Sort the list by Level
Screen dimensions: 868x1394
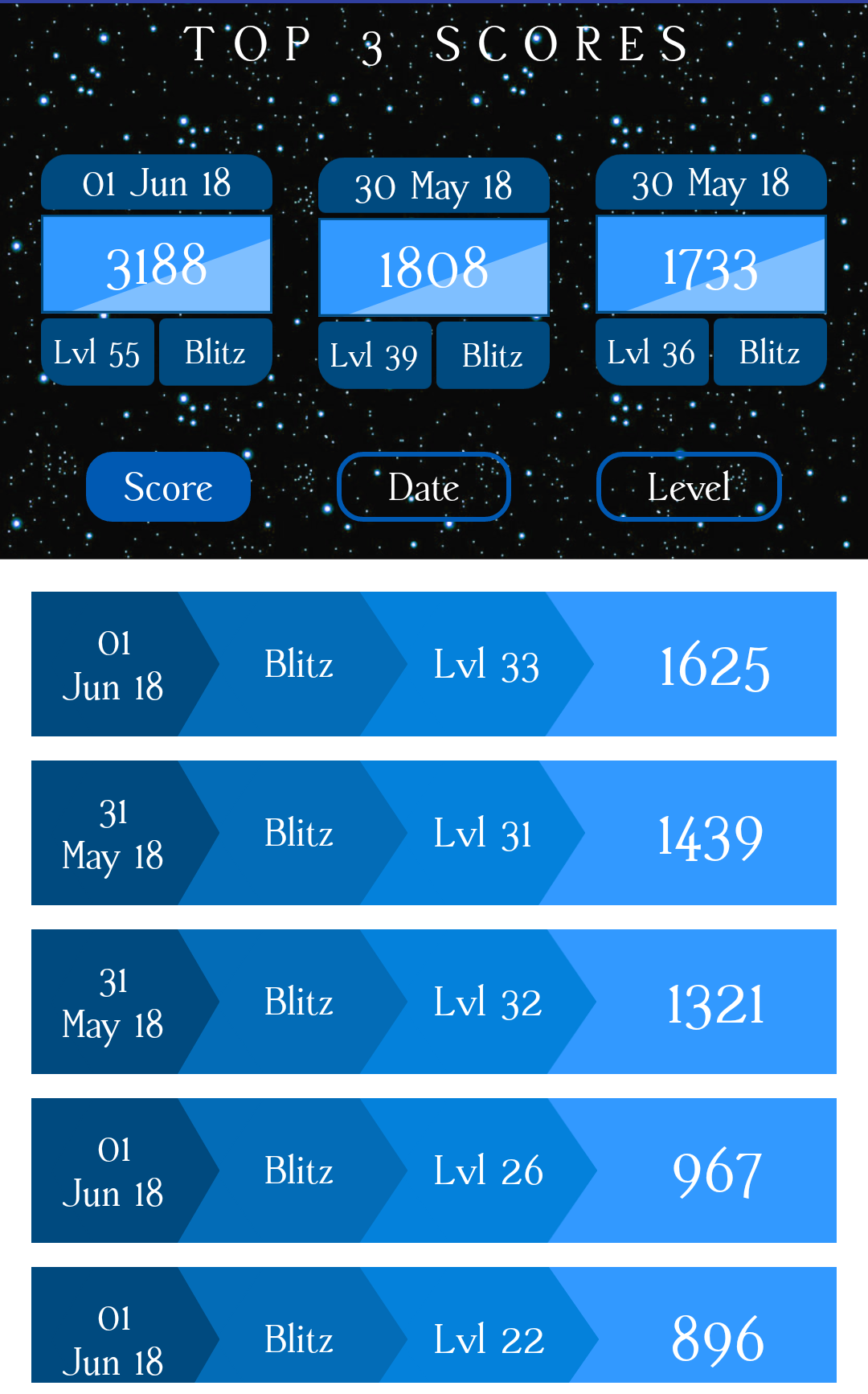pos(689,487)
